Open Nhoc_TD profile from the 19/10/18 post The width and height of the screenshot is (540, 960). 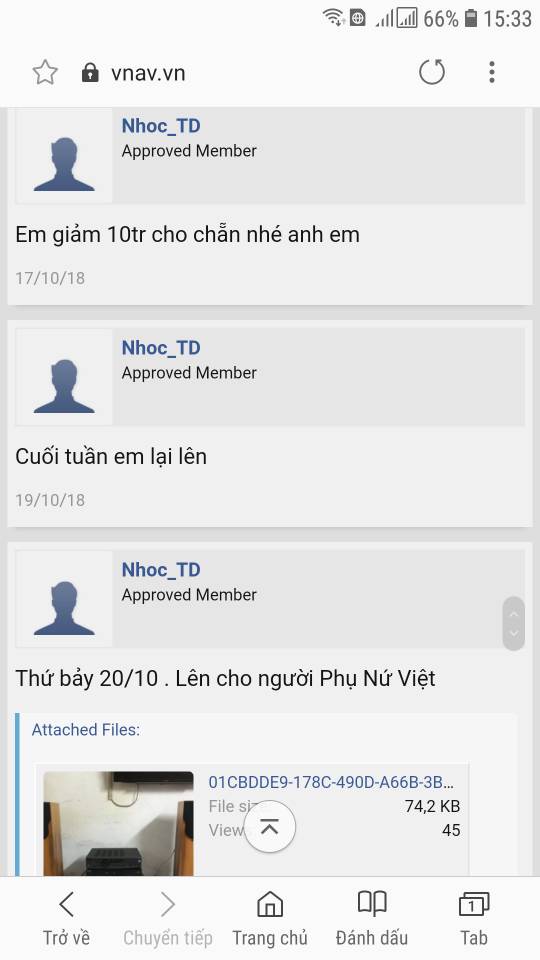(x=161, y=348)
